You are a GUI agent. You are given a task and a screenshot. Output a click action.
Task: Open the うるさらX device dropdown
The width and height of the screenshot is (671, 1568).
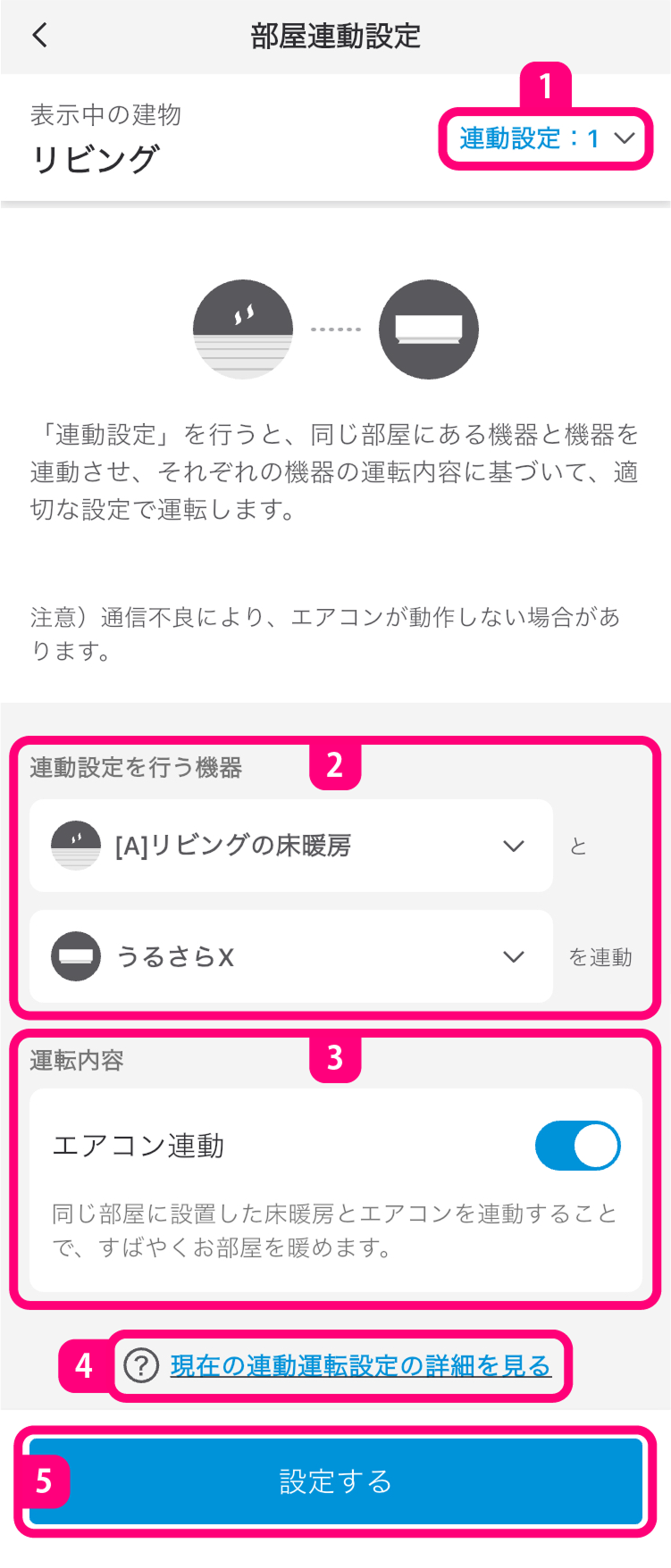[291, 956]
